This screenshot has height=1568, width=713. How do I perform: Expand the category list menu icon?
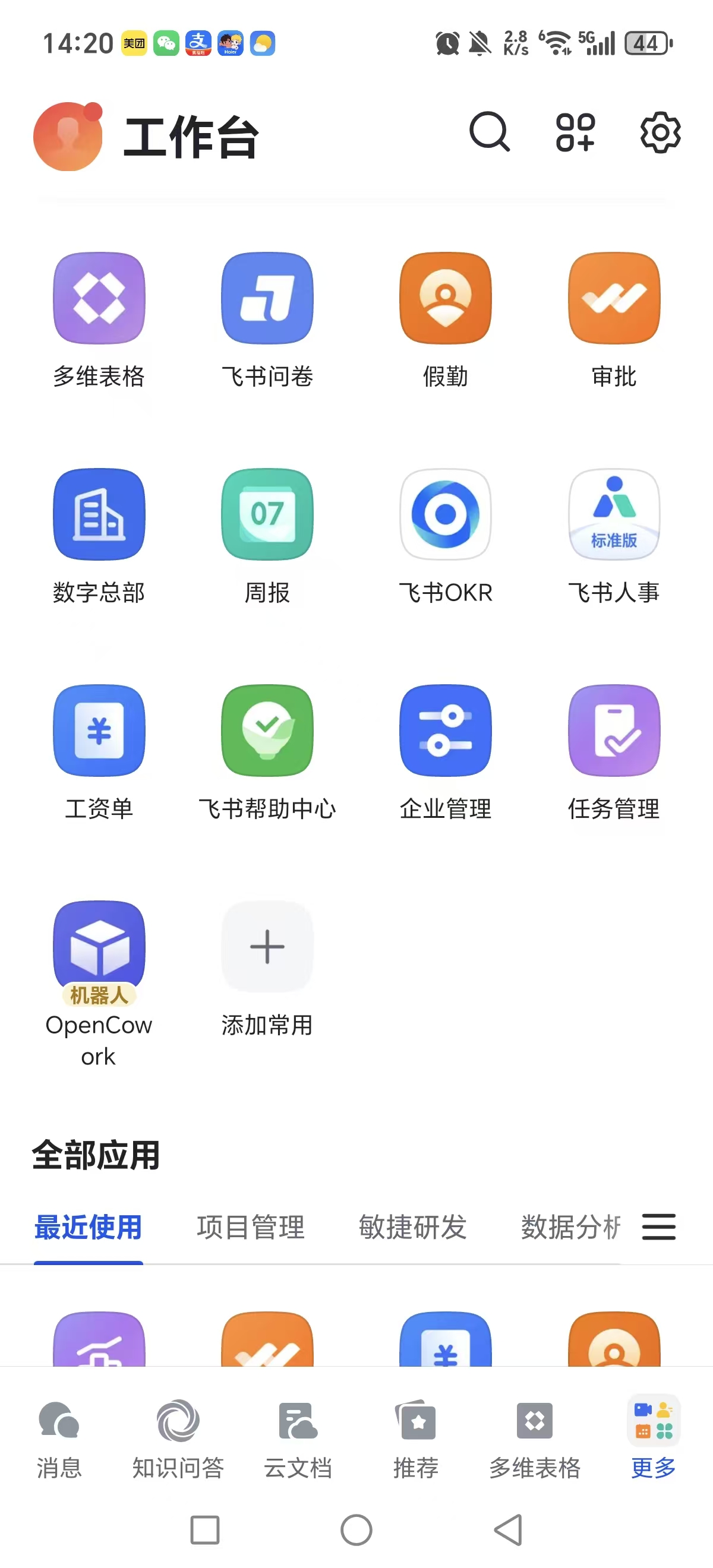pyautogui.click(x=659, y=1226)
